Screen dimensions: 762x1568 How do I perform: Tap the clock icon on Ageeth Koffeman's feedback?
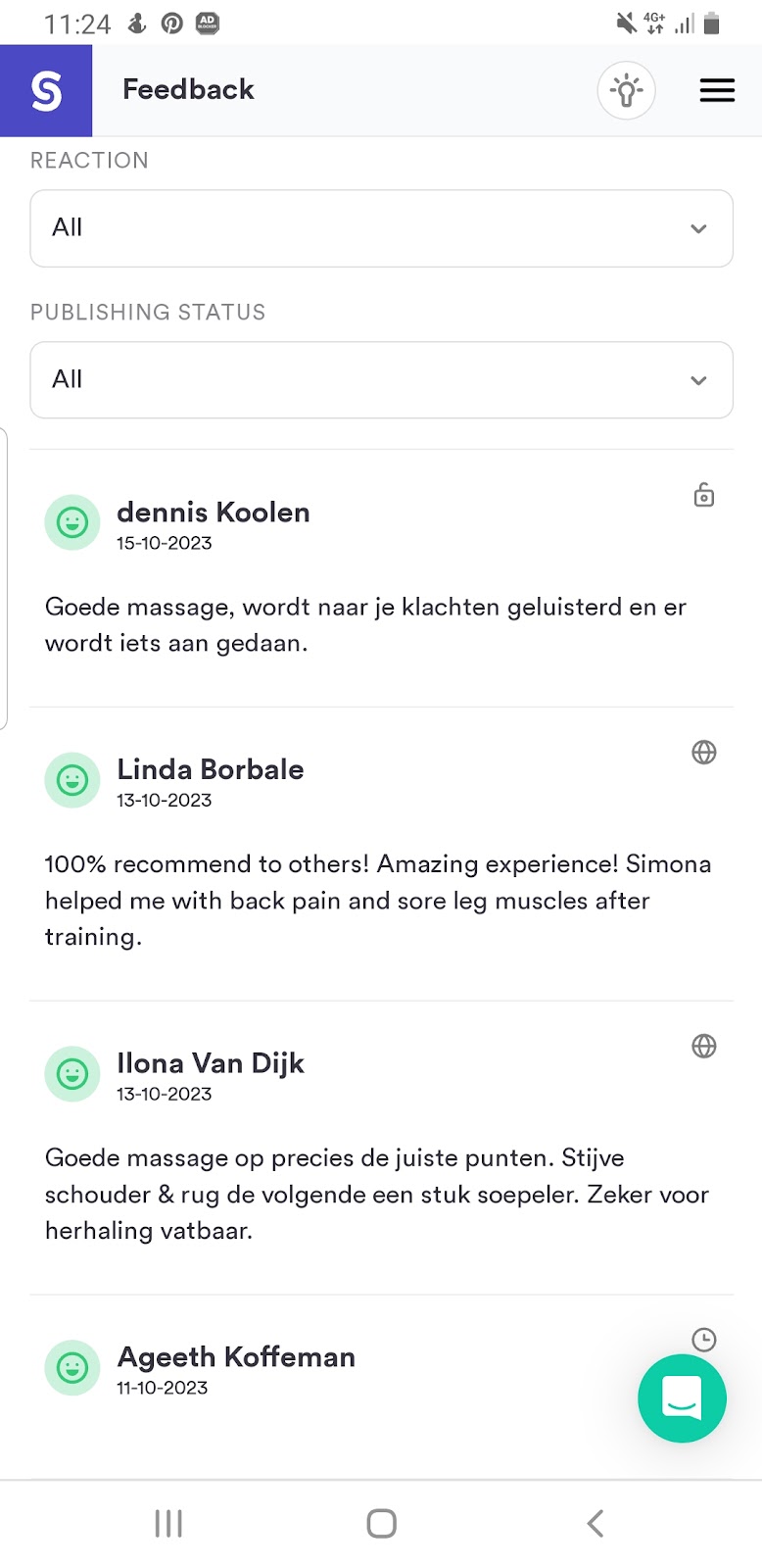point(703,1340)
